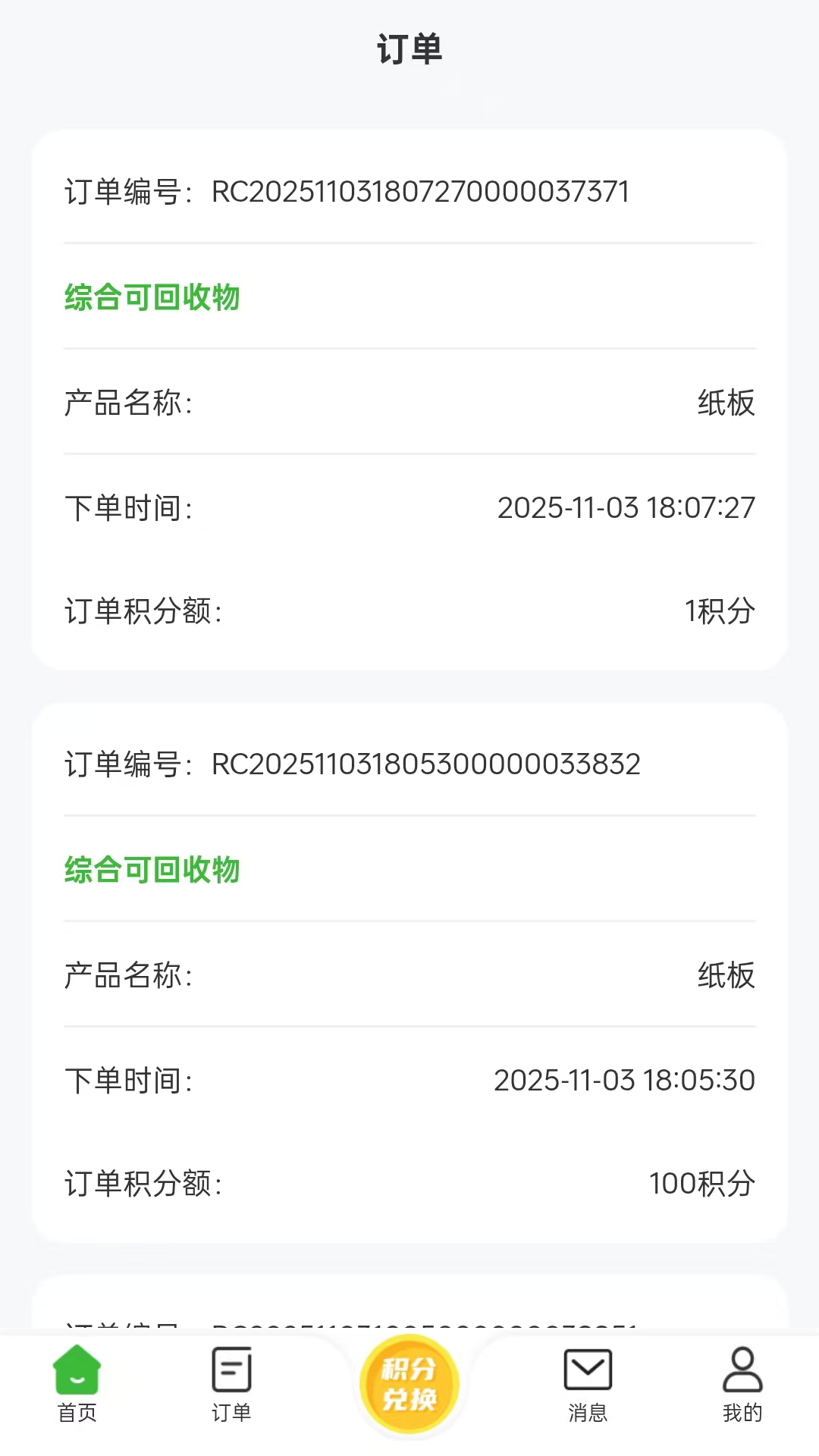
Task: Tap the 纸板 product name in first order
Action: [726, 404]
